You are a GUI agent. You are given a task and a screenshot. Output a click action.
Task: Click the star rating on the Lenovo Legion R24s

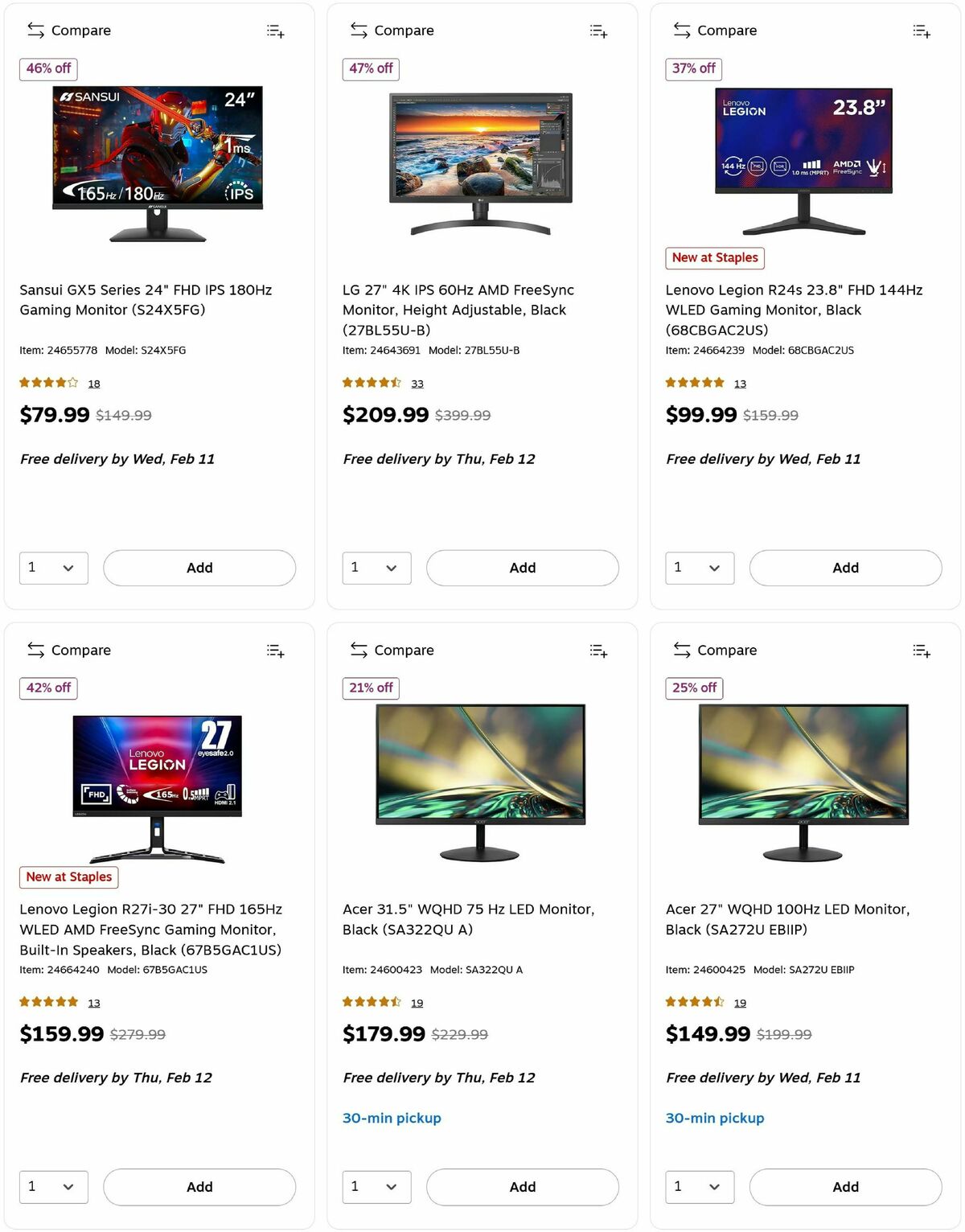coord(694,383)
